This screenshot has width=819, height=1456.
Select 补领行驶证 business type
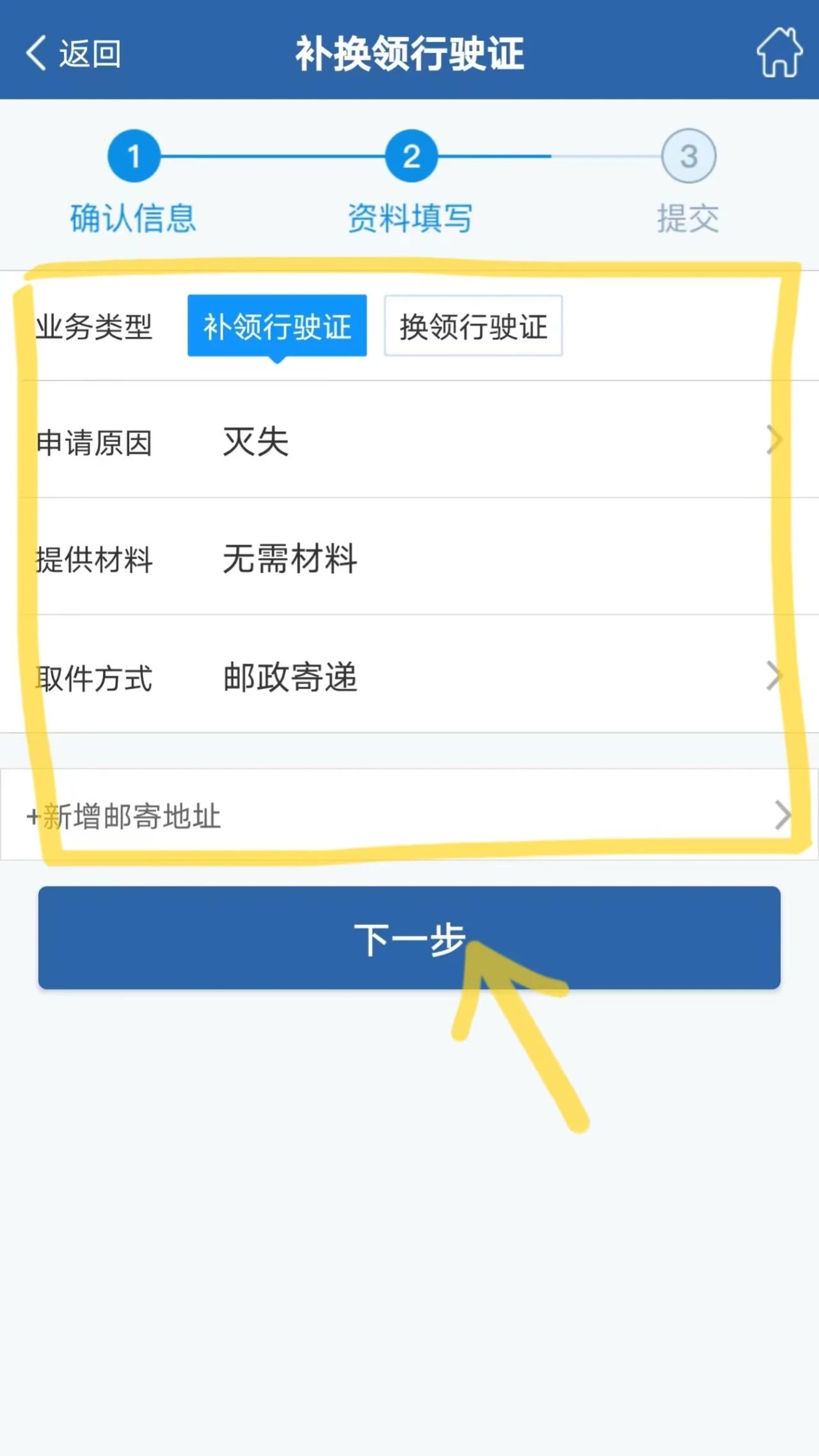[x=277, y=326]
